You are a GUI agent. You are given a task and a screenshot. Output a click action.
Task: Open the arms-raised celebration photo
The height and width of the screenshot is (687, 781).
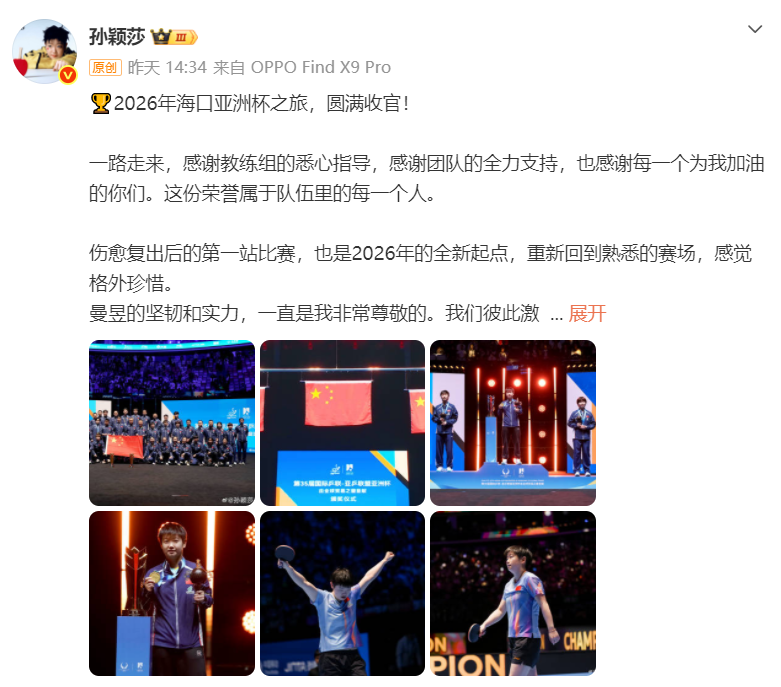tap(342, 593)
